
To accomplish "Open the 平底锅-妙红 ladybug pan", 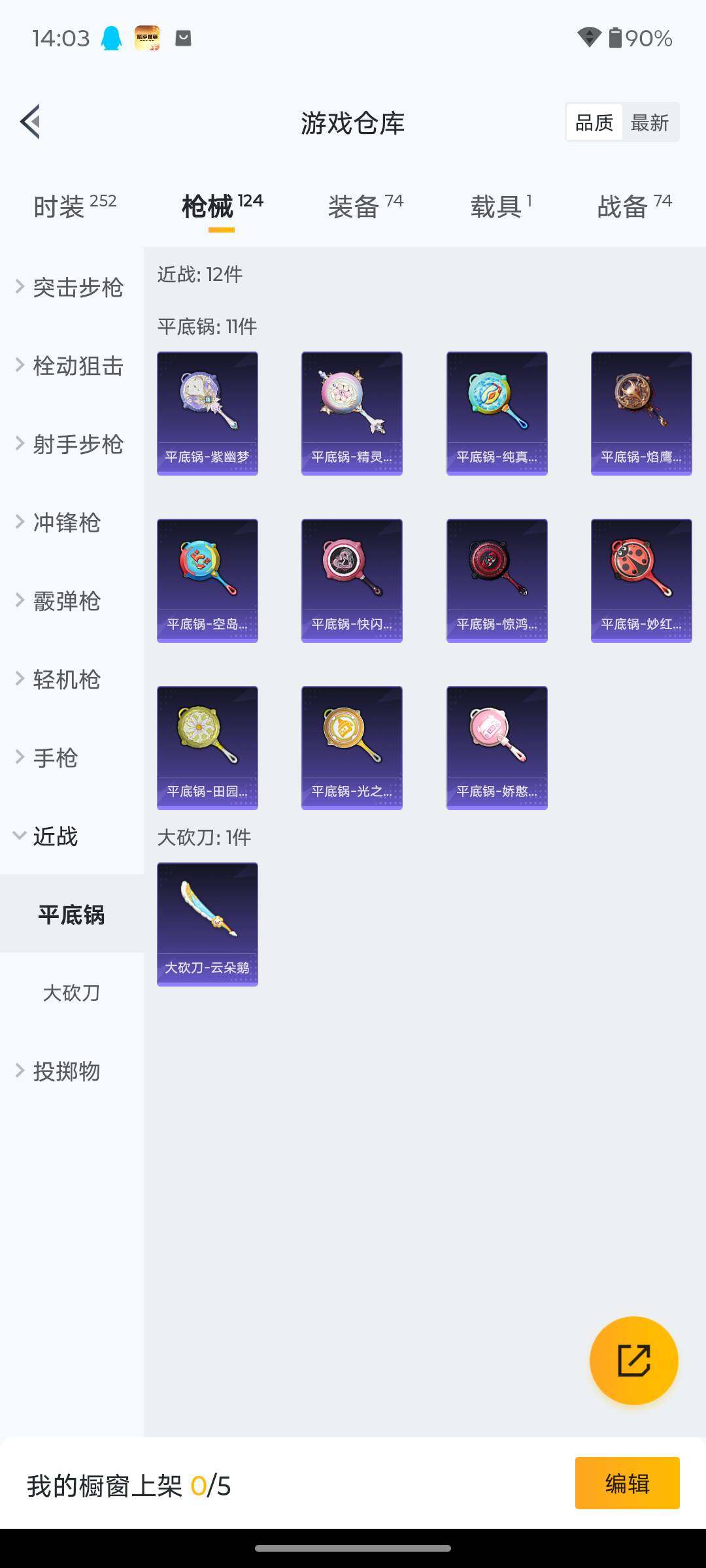I will (641, 580).
